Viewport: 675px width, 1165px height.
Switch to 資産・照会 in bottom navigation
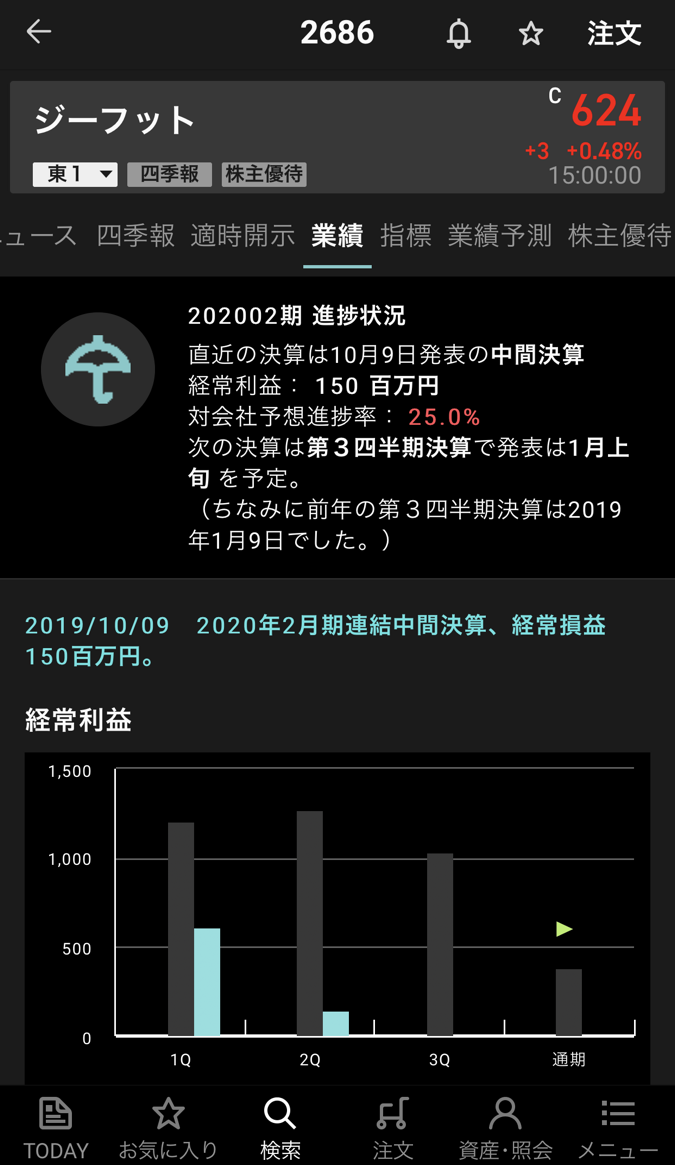click(505, 1127)
